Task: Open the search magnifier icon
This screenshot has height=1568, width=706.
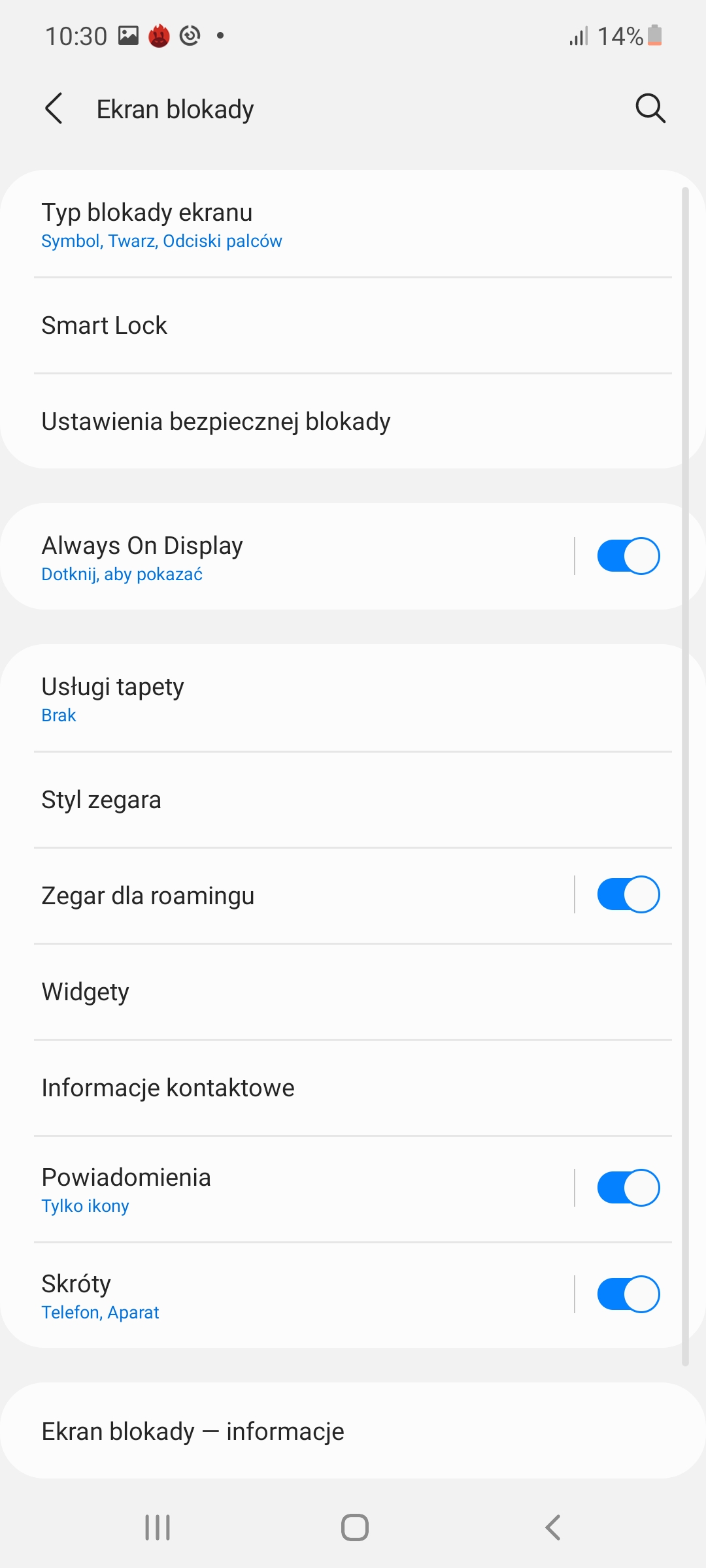Action: (650, 108)
